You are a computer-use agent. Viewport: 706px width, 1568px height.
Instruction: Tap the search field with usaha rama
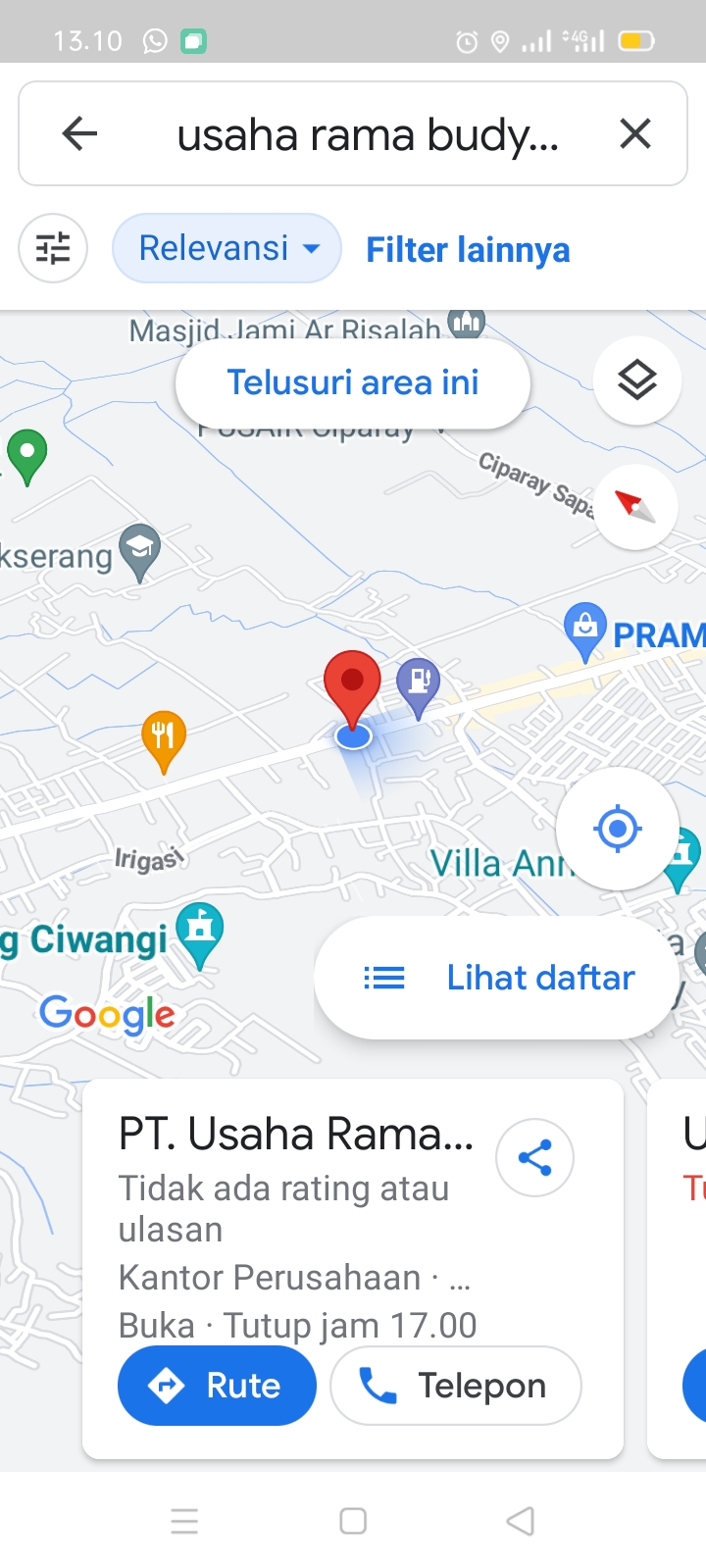(368, 134)
